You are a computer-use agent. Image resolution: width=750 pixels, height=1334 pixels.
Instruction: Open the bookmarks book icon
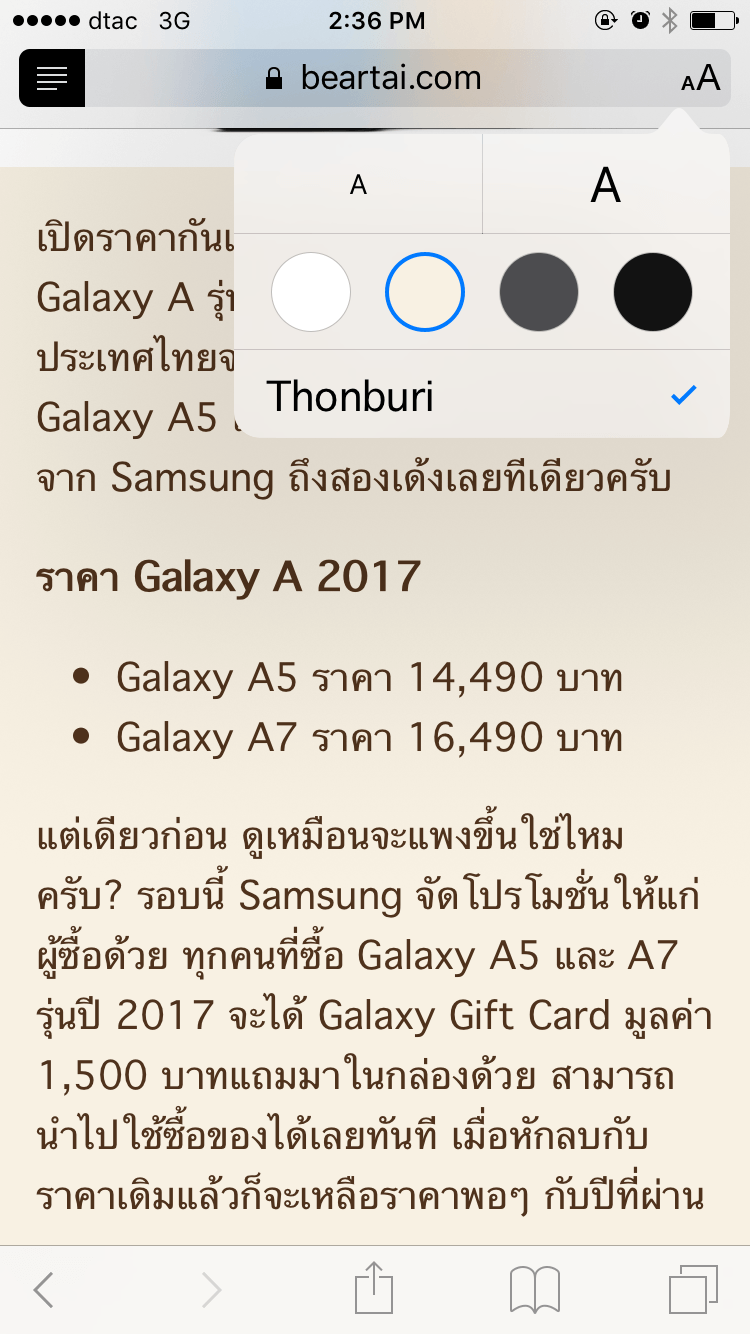click(534, 1290)
